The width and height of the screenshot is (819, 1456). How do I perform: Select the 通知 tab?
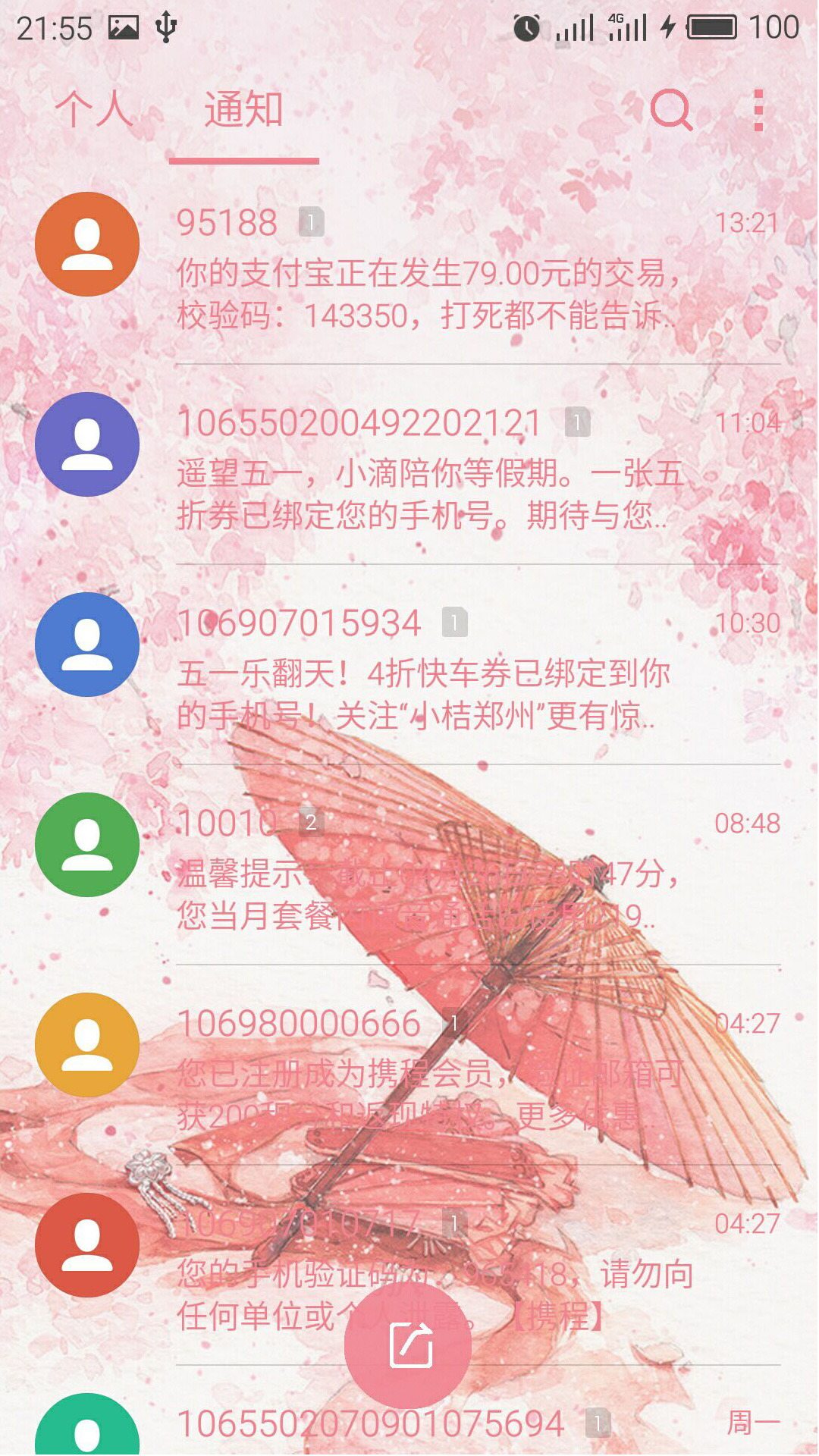[x=243, y=109]
